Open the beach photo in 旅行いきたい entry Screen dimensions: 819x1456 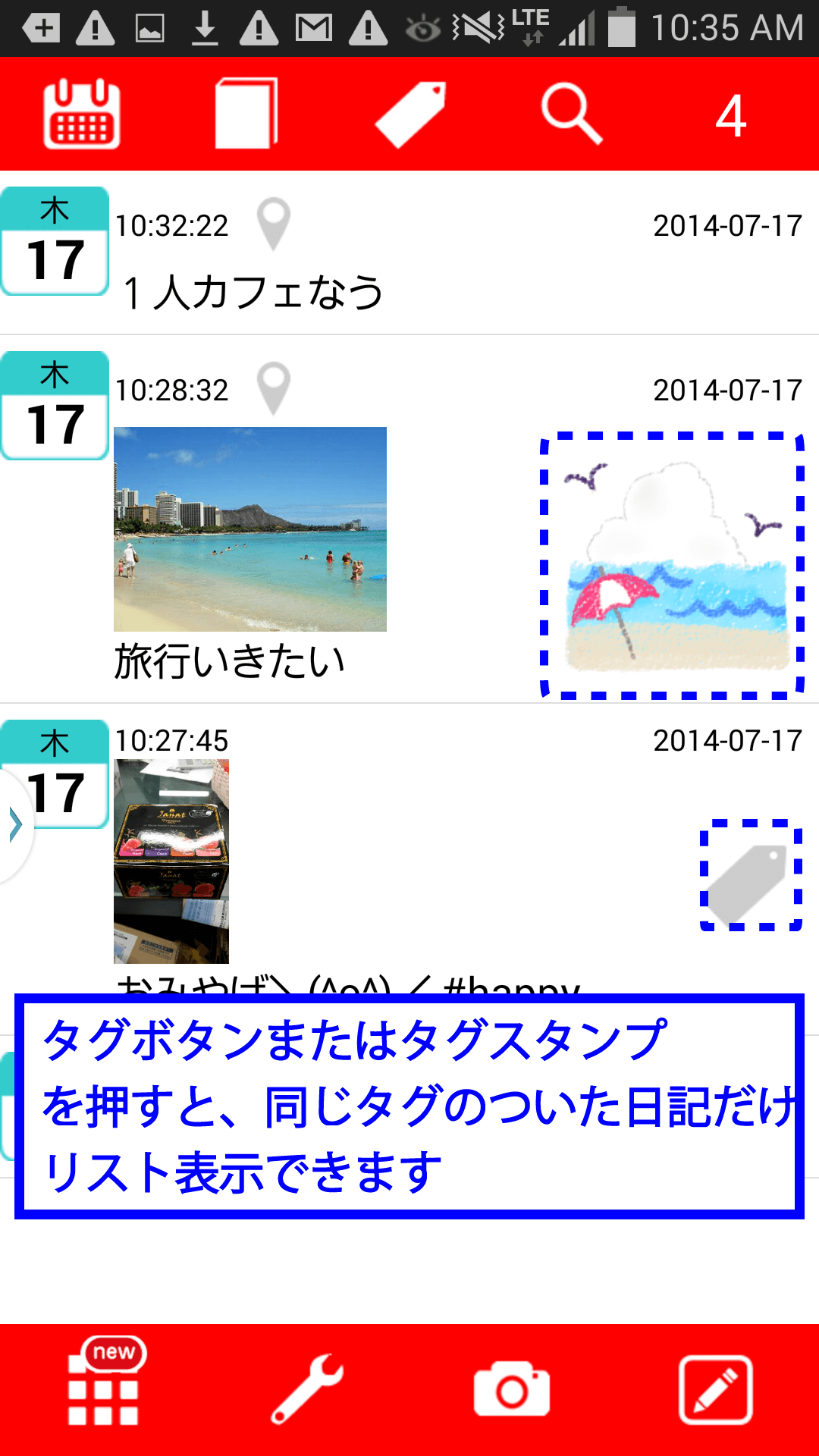coord(250,529)
